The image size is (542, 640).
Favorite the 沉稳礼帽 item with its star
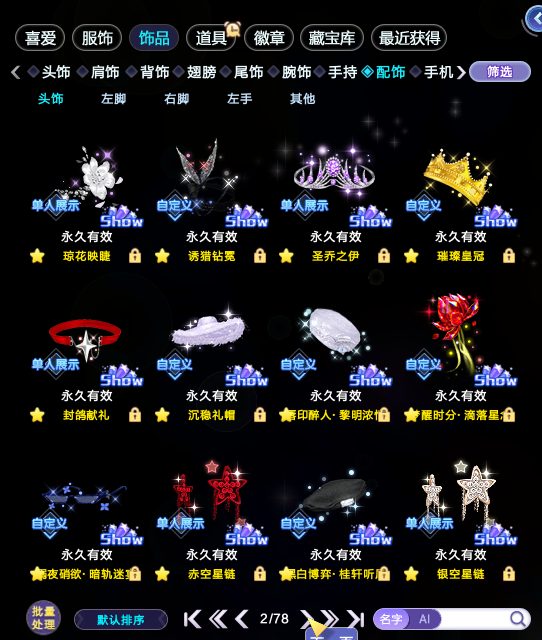point(162,415)
